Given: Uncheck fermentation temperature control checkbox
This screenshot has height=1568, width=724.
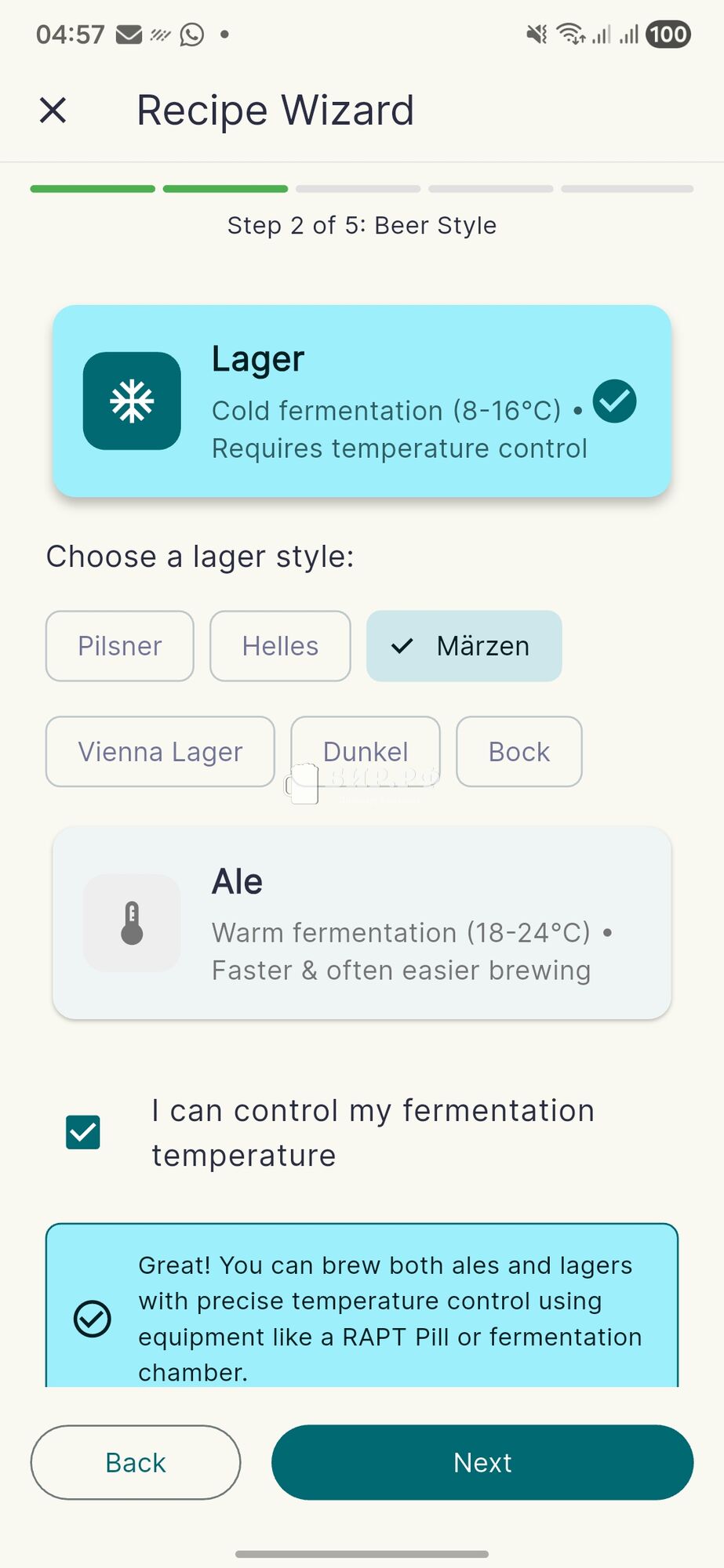Looking at the screenshot, I should coord(83,1132).
